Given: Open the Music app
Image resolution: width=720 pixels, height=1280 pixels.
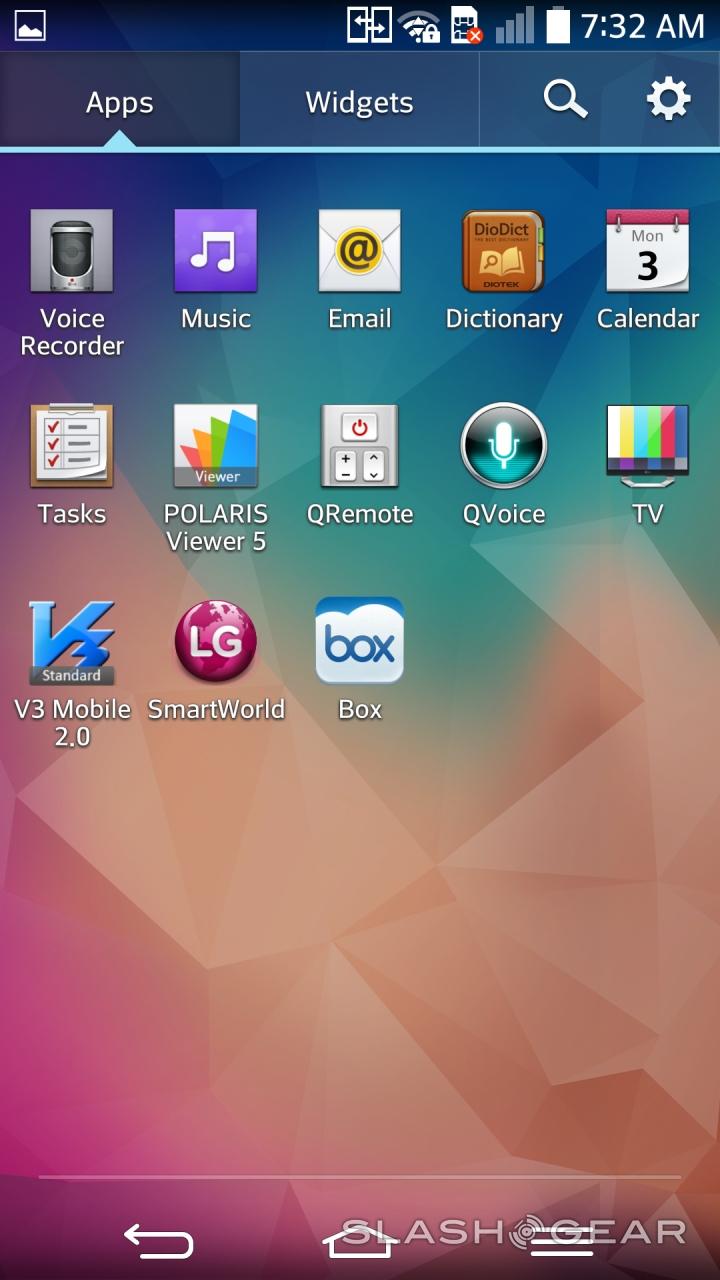Looking at the screenshot, I should (x=216, y=252).
